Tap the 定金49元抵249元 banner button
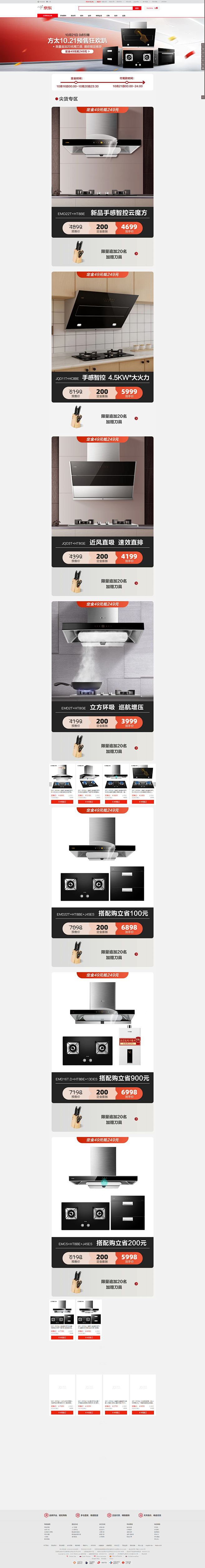Screen dimensions: 205x1568 point(77,52)
